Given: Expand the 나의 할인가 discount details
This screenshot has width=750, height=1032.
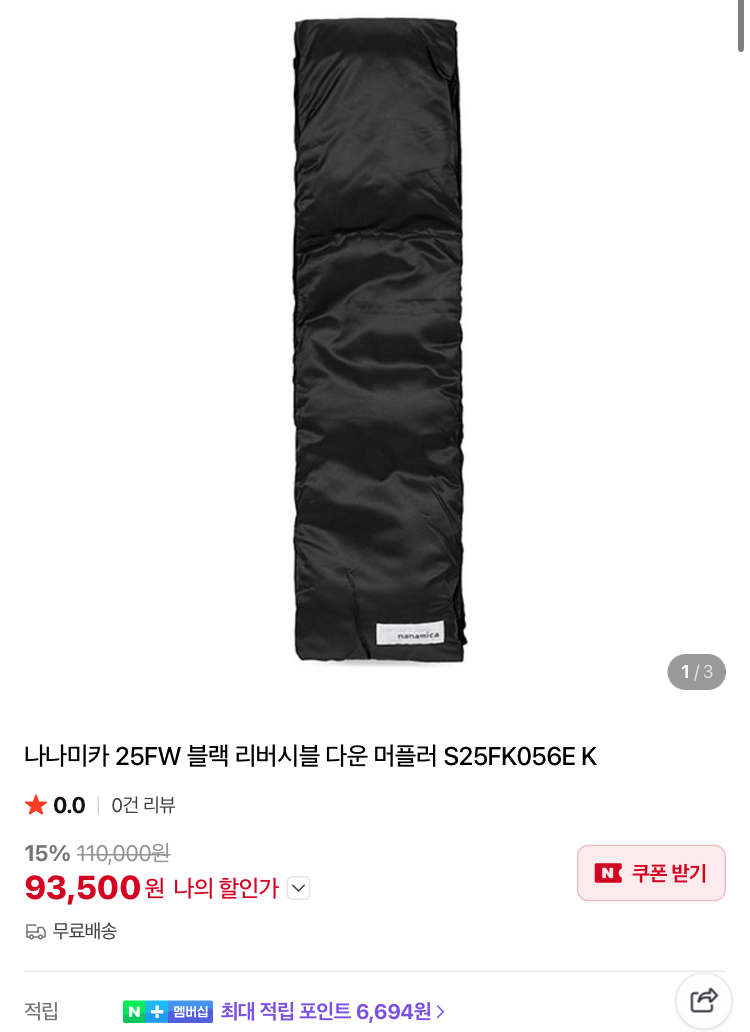Looking at the screenshot, I should (x=298, y=888).
